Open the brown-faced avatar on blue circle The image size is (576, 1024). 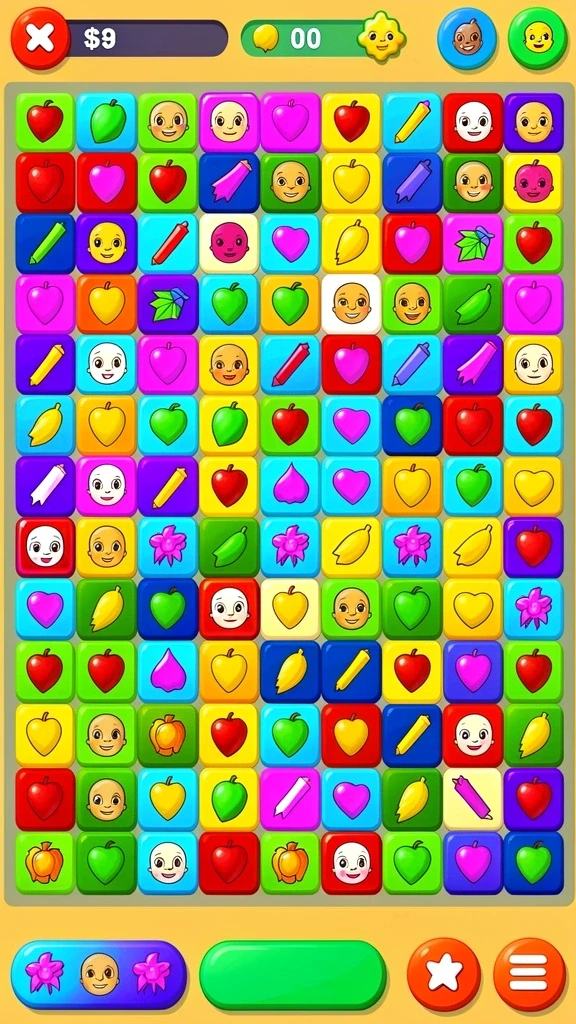(x=466, y=38)
